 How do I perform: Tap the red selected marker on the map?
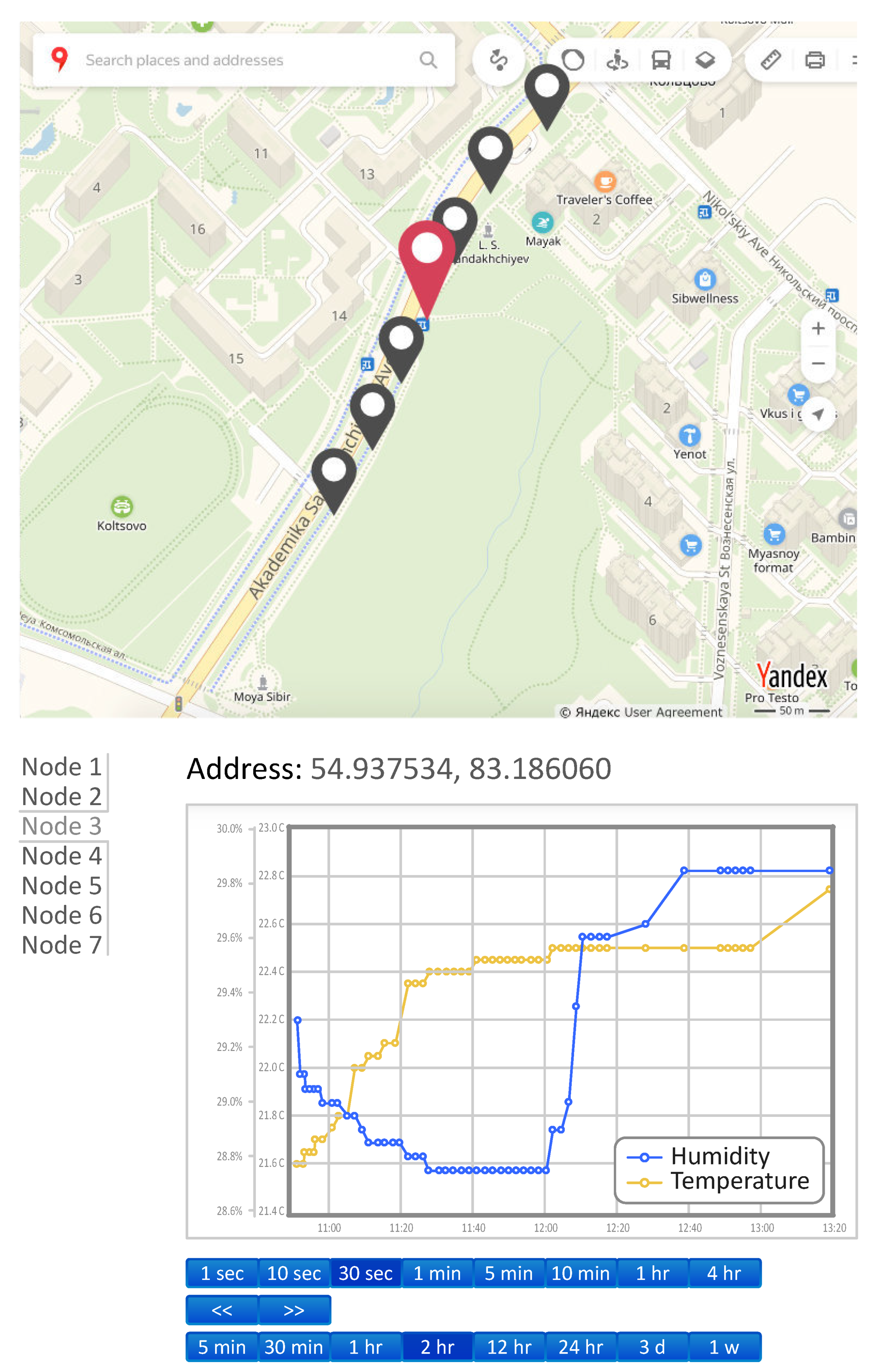(427, 256)
